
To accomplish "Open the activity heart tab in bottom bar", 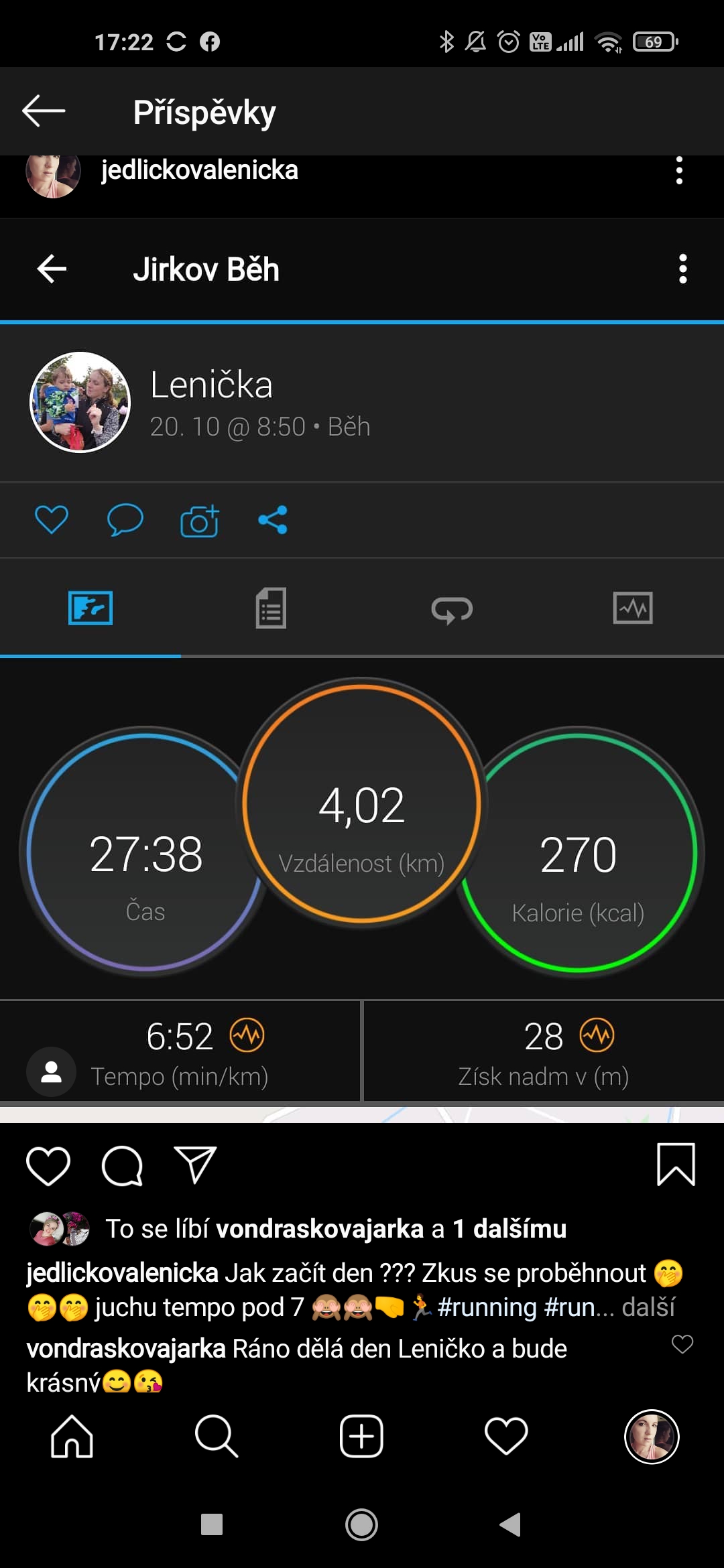I will coord(506,1437).
